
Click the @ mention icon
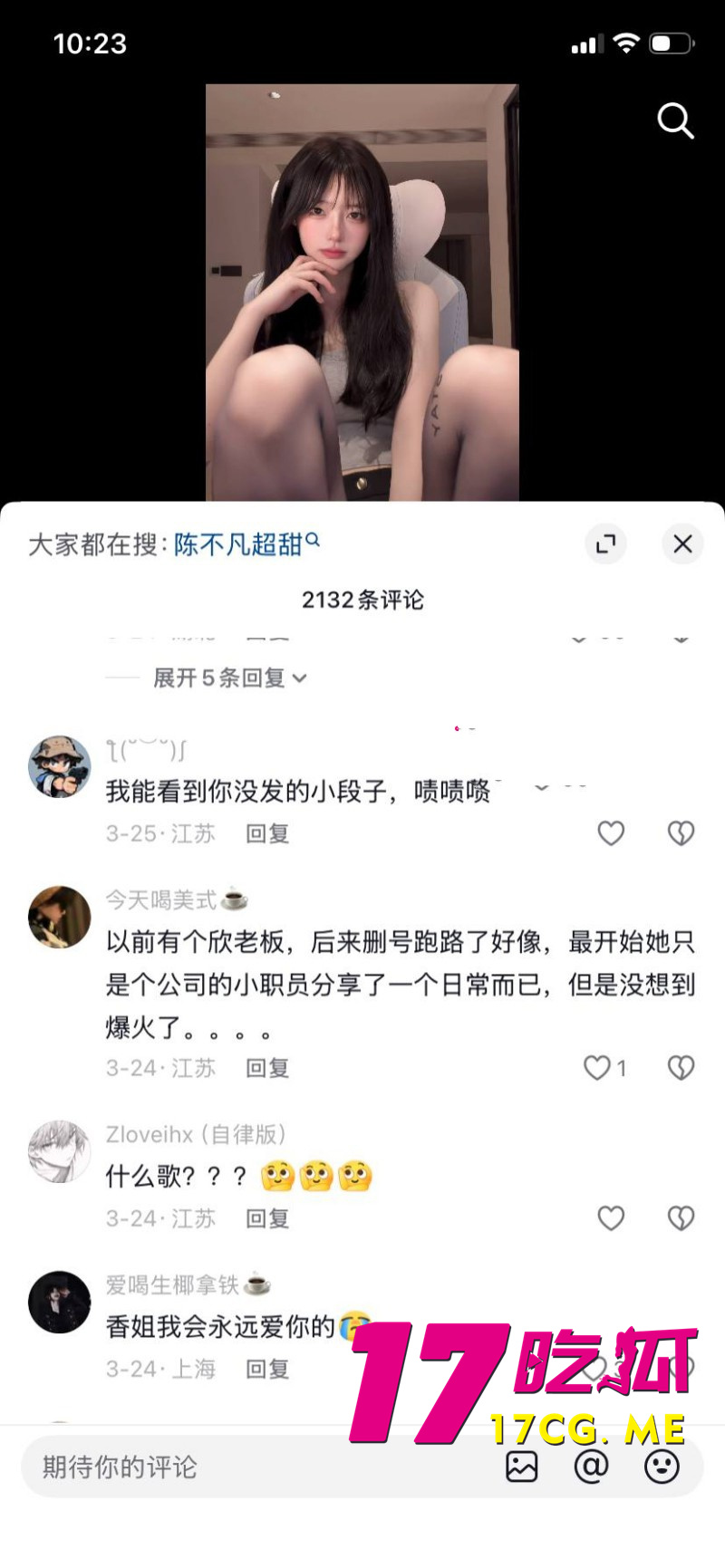pyautogui.click(x=592, y=1465)
